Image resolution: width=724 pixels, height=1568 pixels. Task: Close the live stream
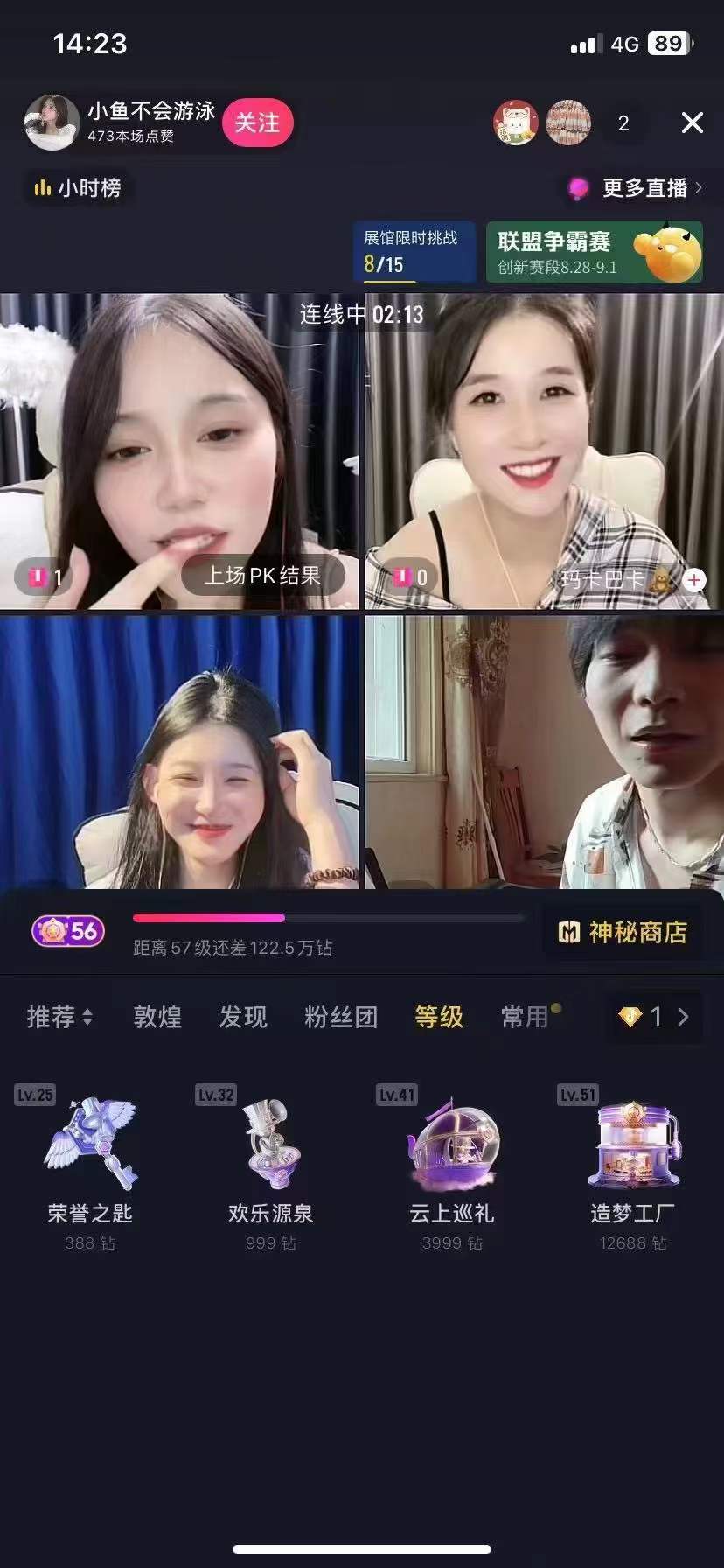(692, 122)
